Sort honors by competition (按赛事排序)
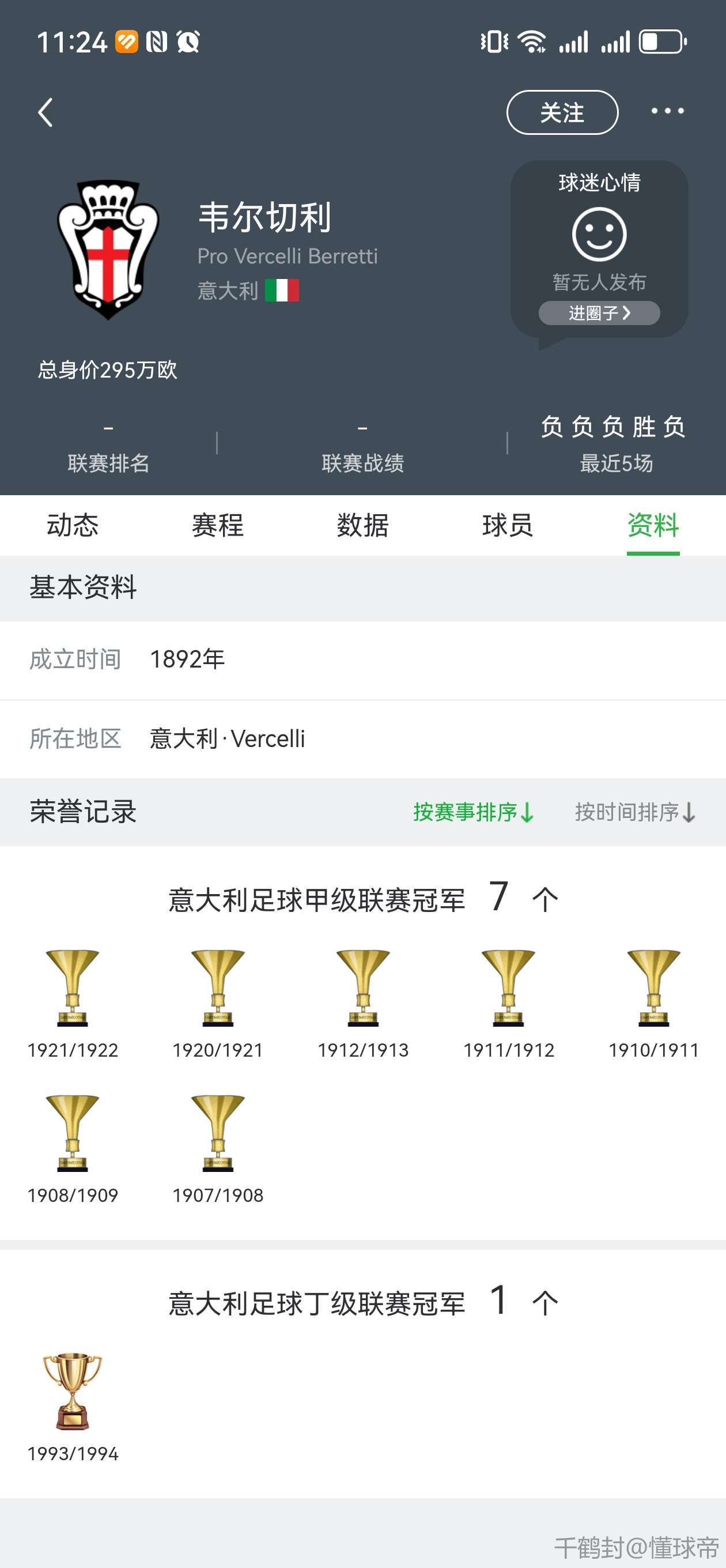Image resolution: width=726 pixels, height=1568 pixels. click(474, 812)
